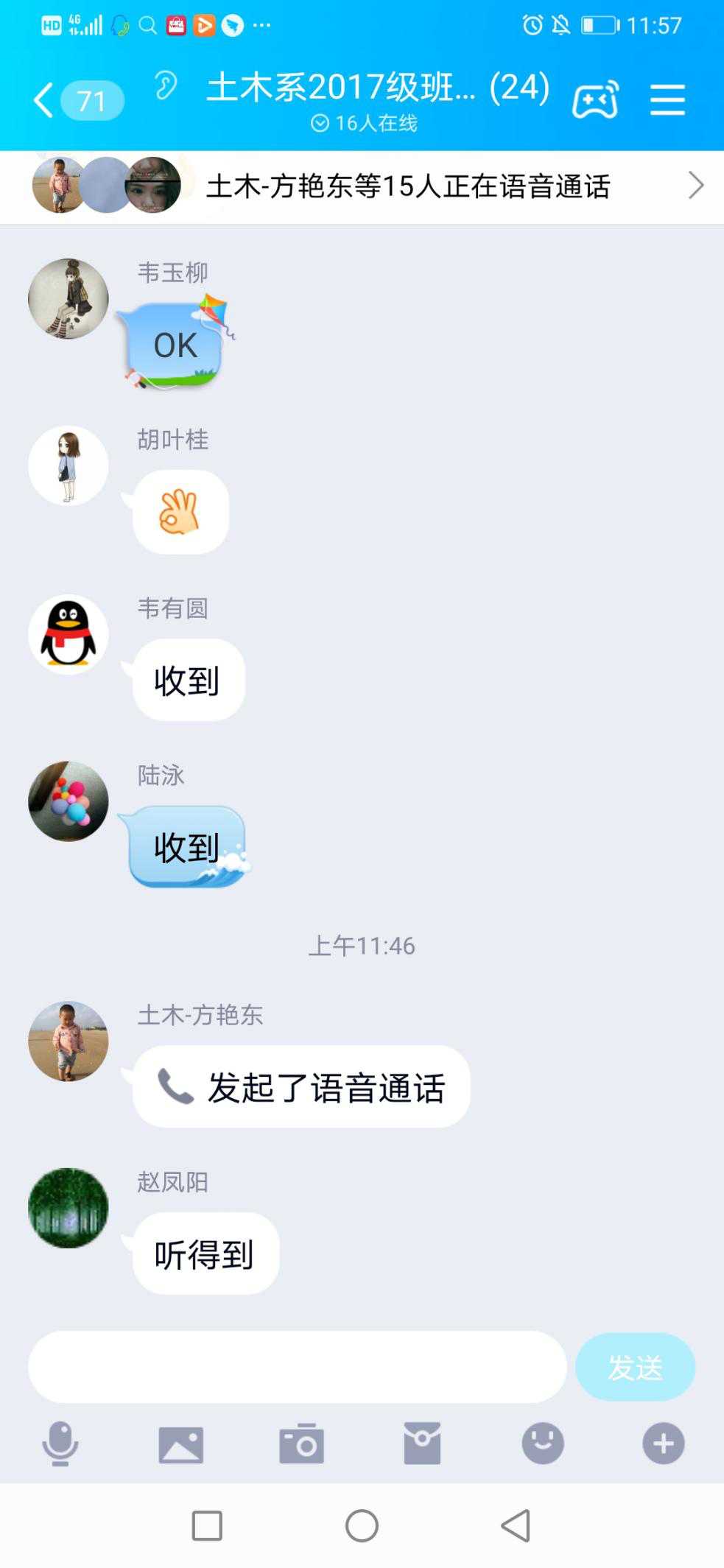724x1568 pixels.
Task: Open the emoji panel
Action: click(543, 1444)
